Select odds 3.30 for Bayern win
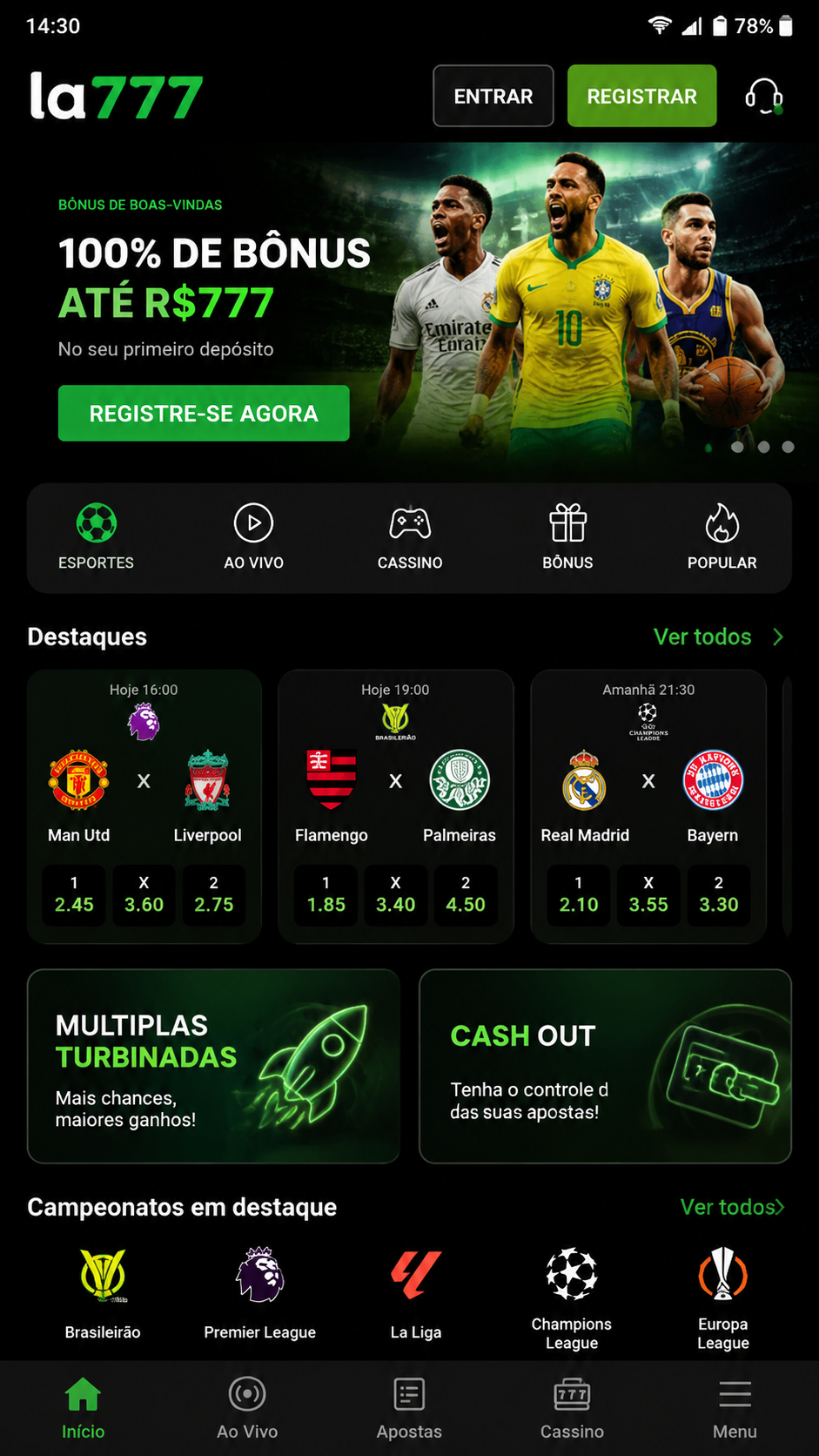 pos(718,894)
